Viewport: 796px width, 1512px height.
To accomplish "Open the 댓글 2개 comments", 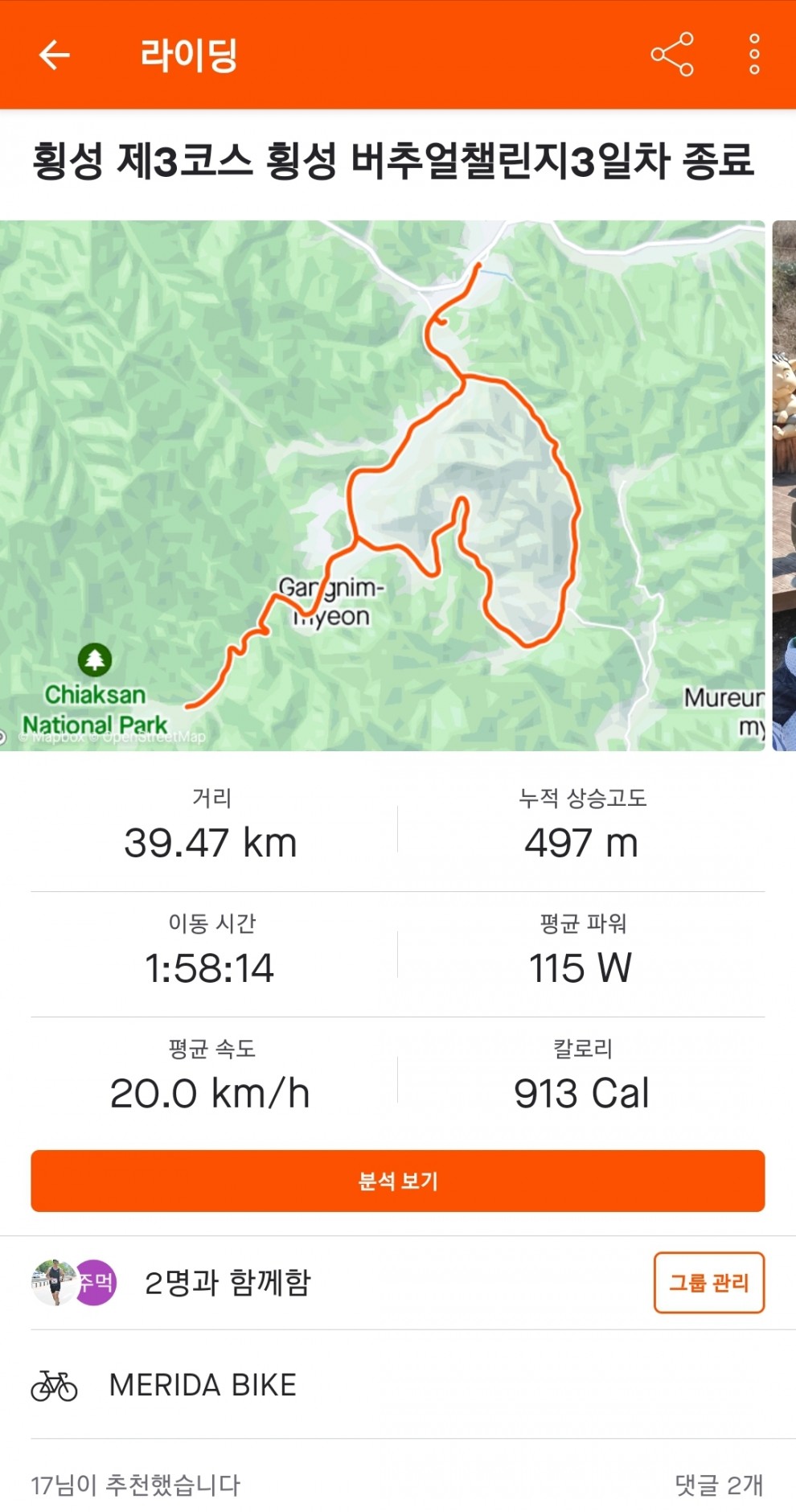I will (x=718, y=1485).
